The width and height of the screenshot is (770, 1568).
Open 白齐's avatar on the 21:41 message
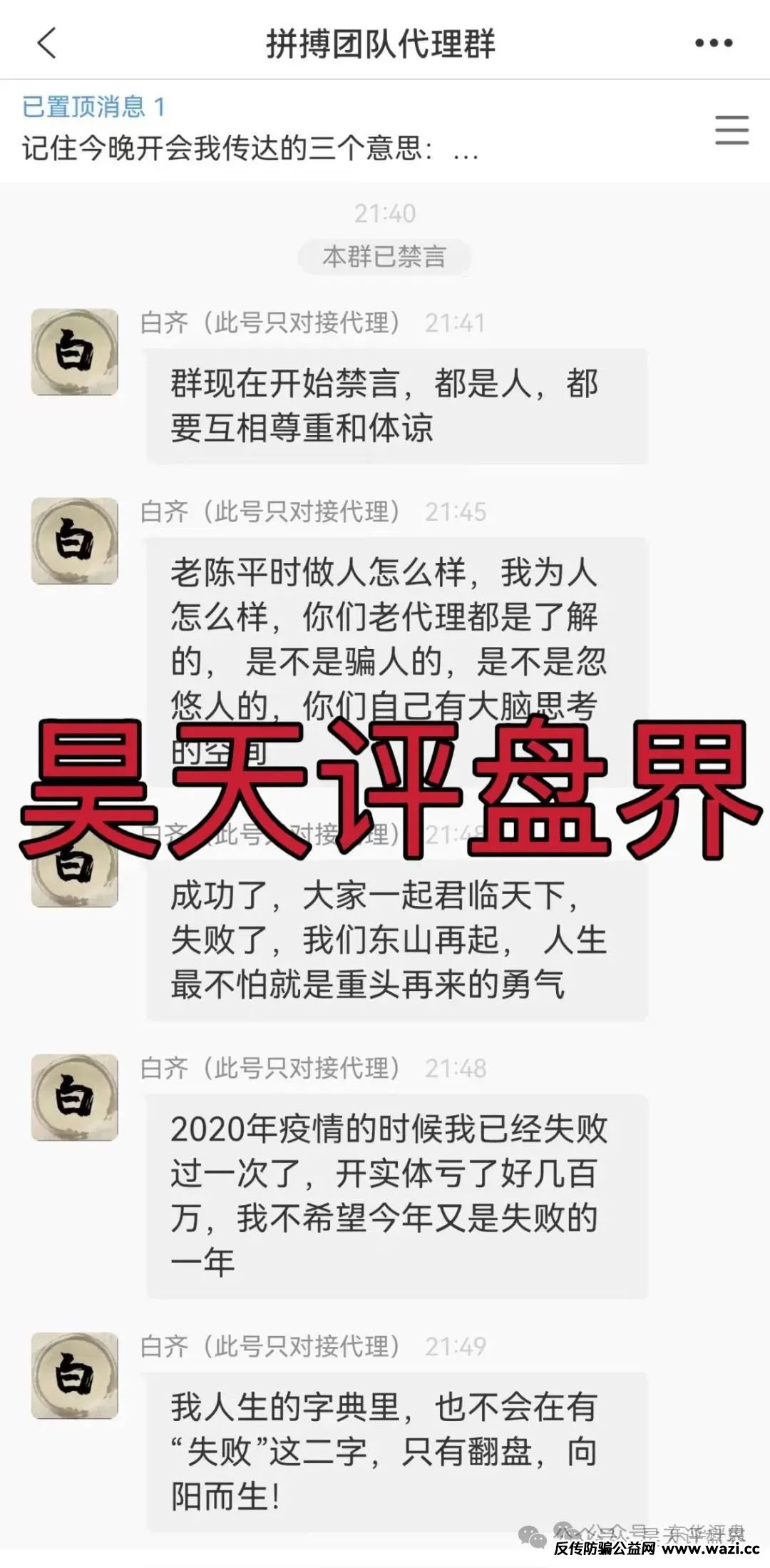75,352
